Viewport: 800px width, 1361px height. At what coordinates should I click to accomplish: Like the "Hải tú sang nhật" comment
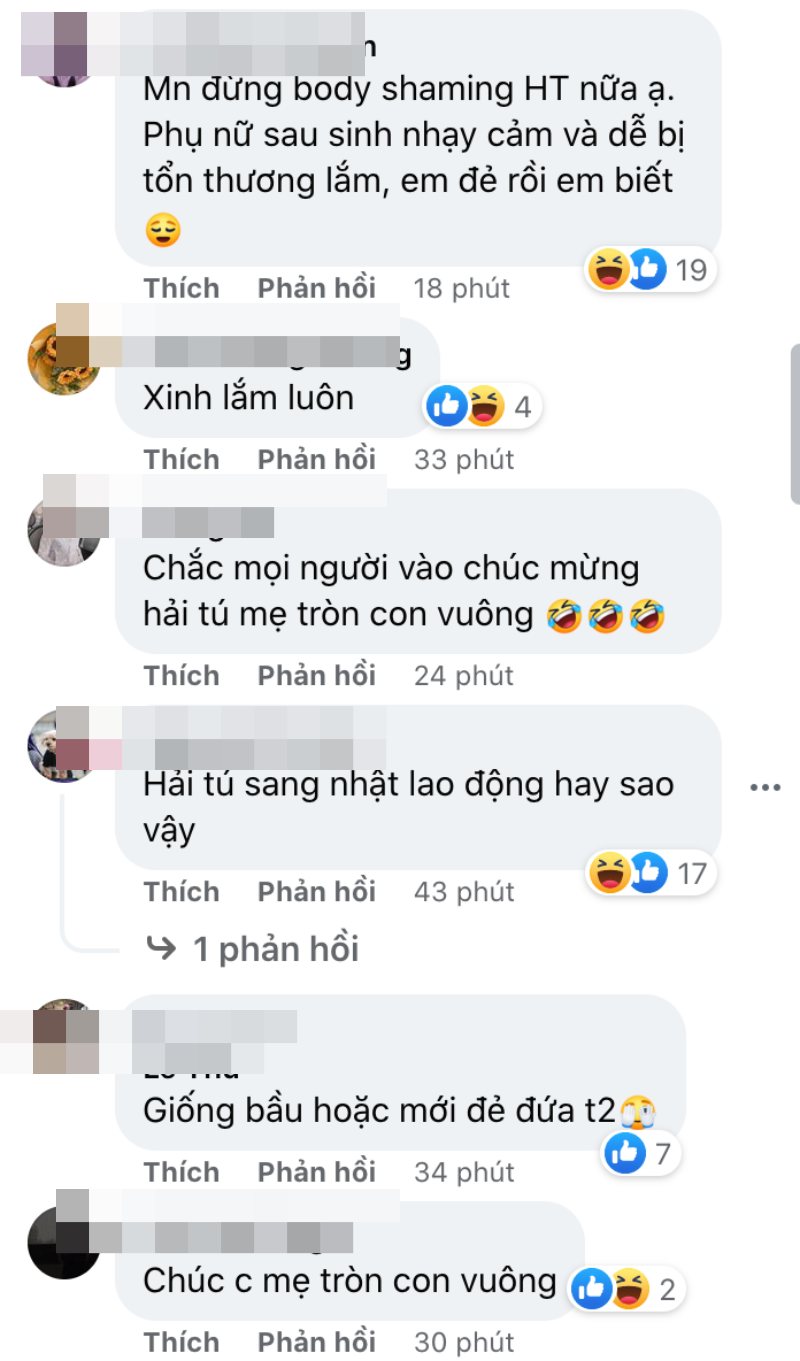pyautogui.click(x=181, y=892)
